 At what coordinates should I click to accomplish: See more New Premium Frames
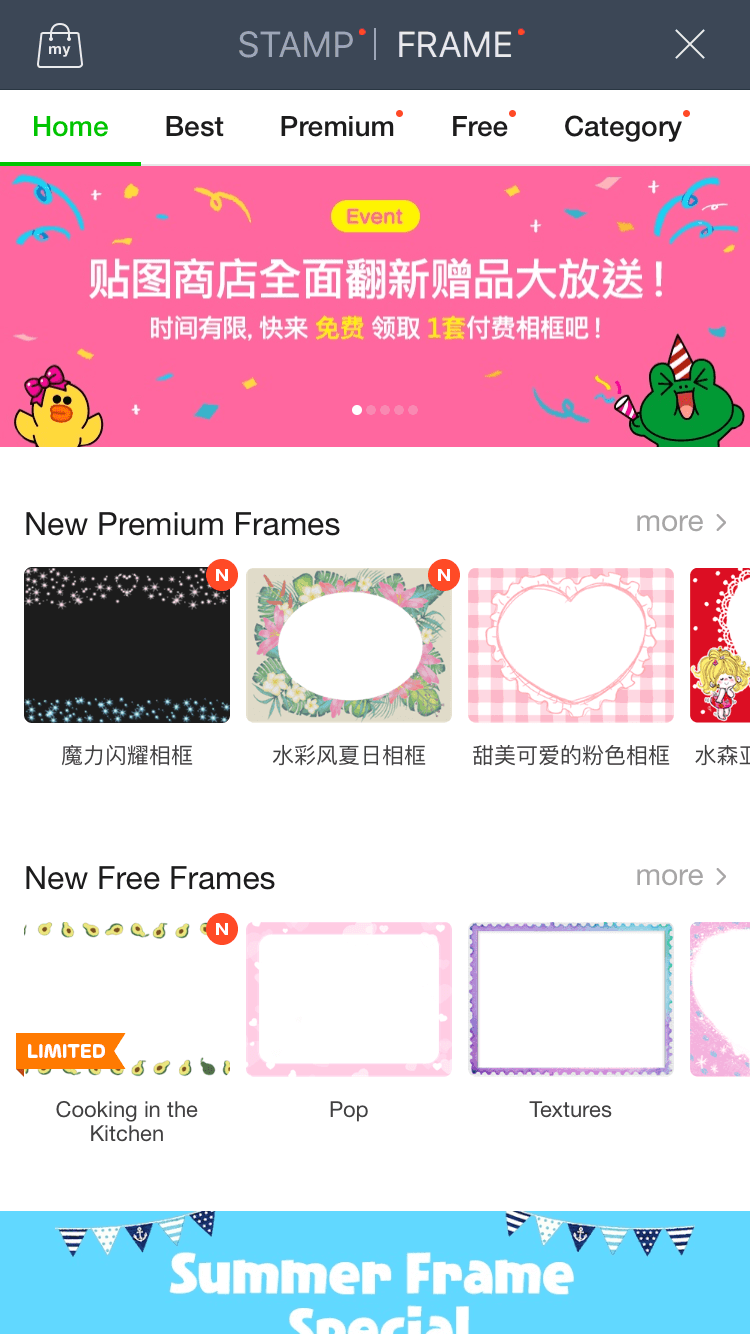(681, 522)
